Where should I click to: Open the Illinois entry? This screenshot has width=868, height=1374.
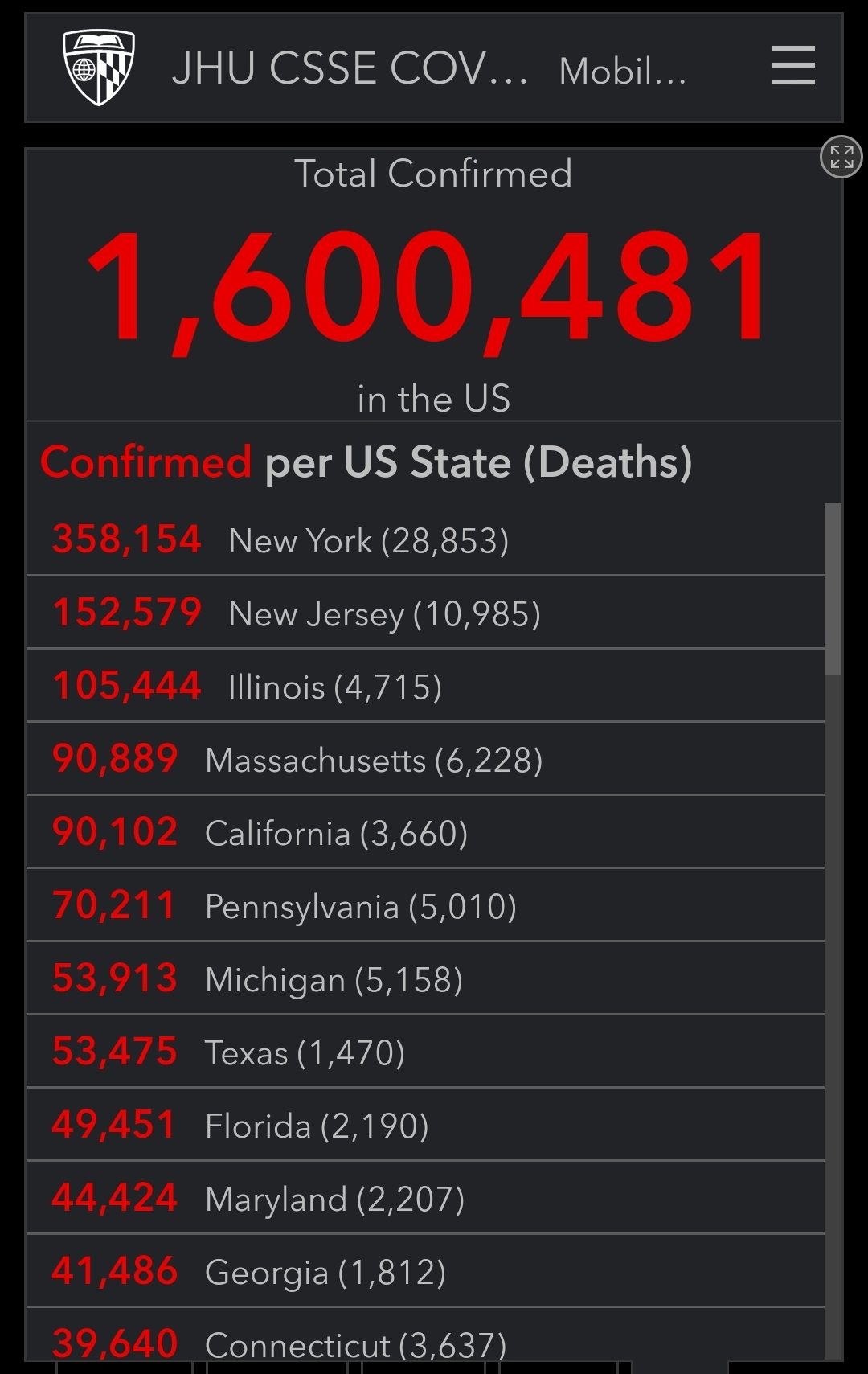coord(425,686)
